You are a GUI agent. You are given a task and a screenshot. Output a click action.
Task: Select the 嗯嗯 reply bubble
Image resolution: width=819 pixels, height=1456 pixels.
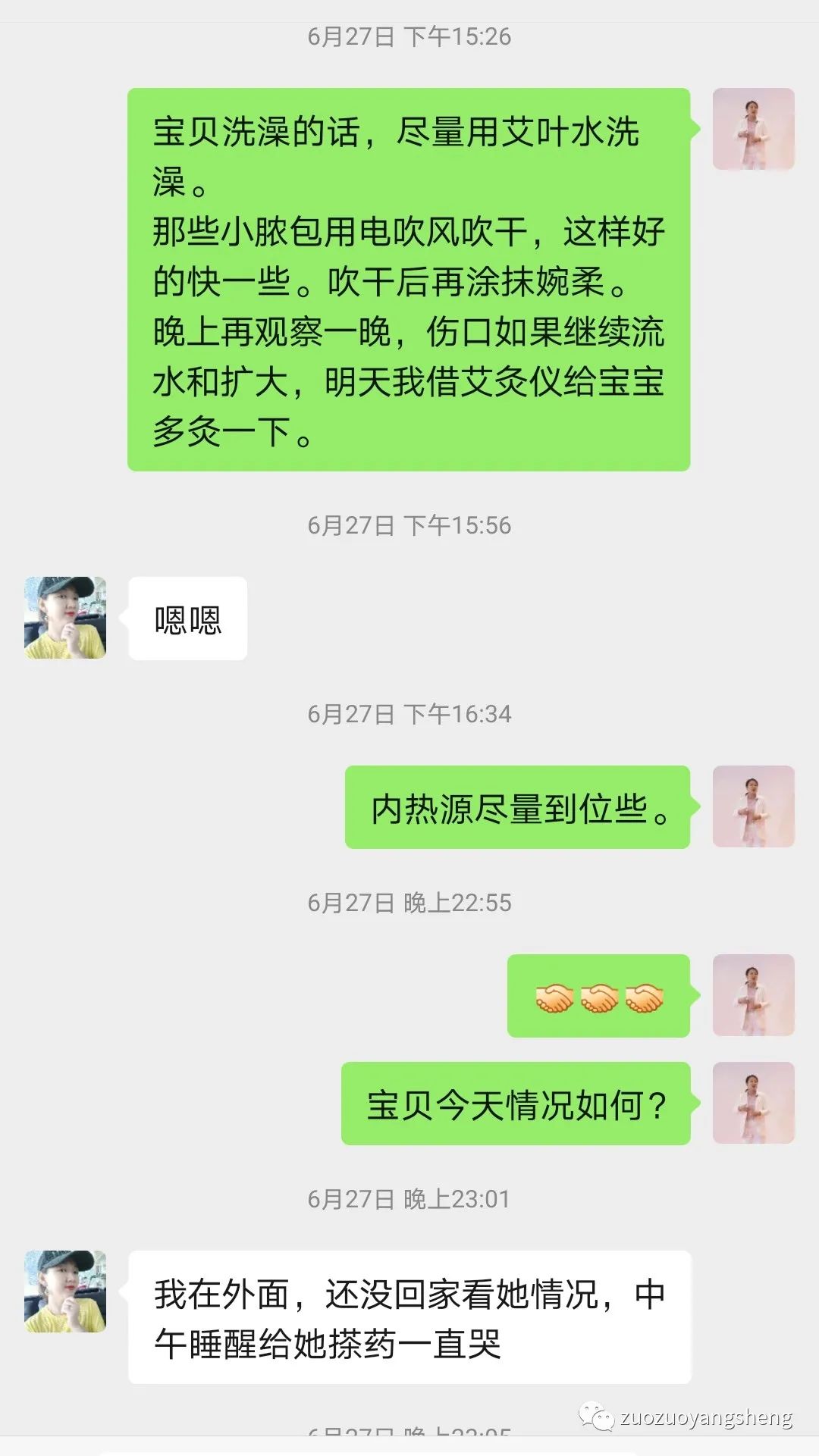click(187, 618)
